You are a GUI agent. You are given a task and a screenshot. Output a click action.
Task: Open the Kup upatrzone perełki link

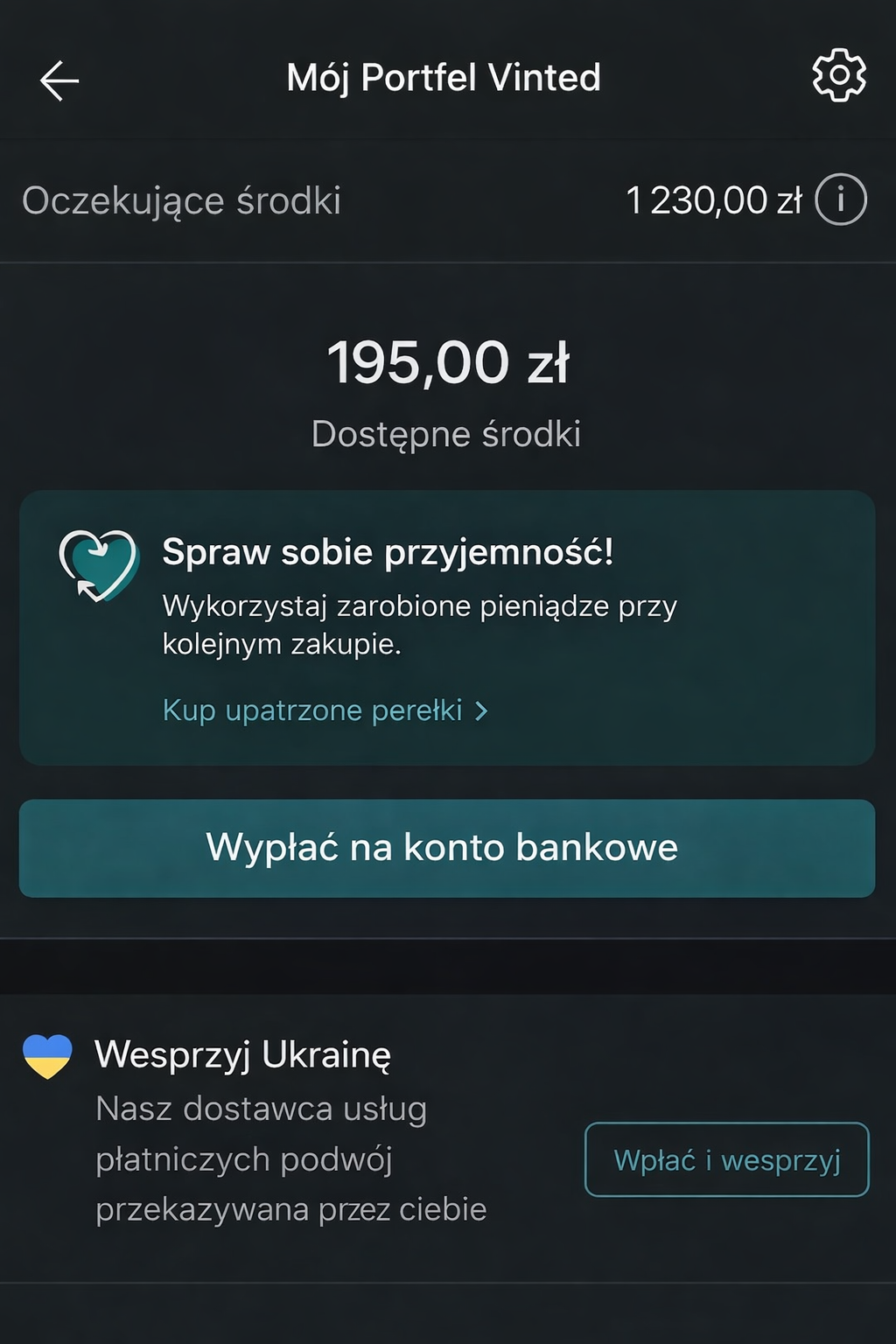325,710
